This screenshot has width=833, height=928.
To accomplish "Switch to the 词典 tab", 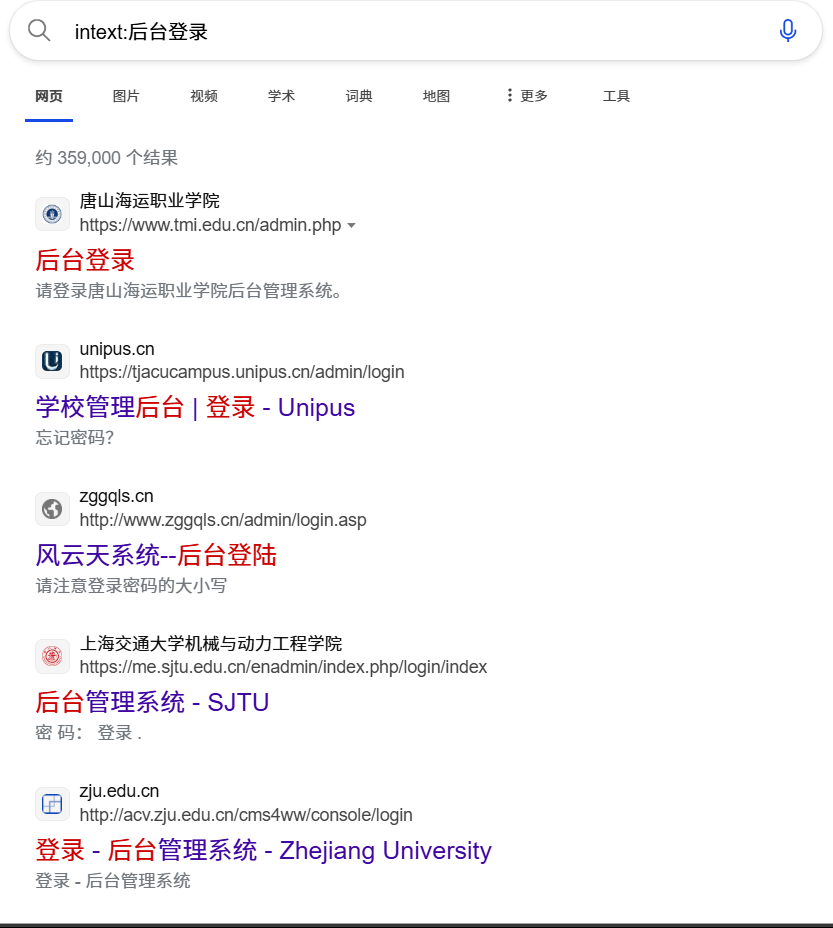I will [359, 96].
